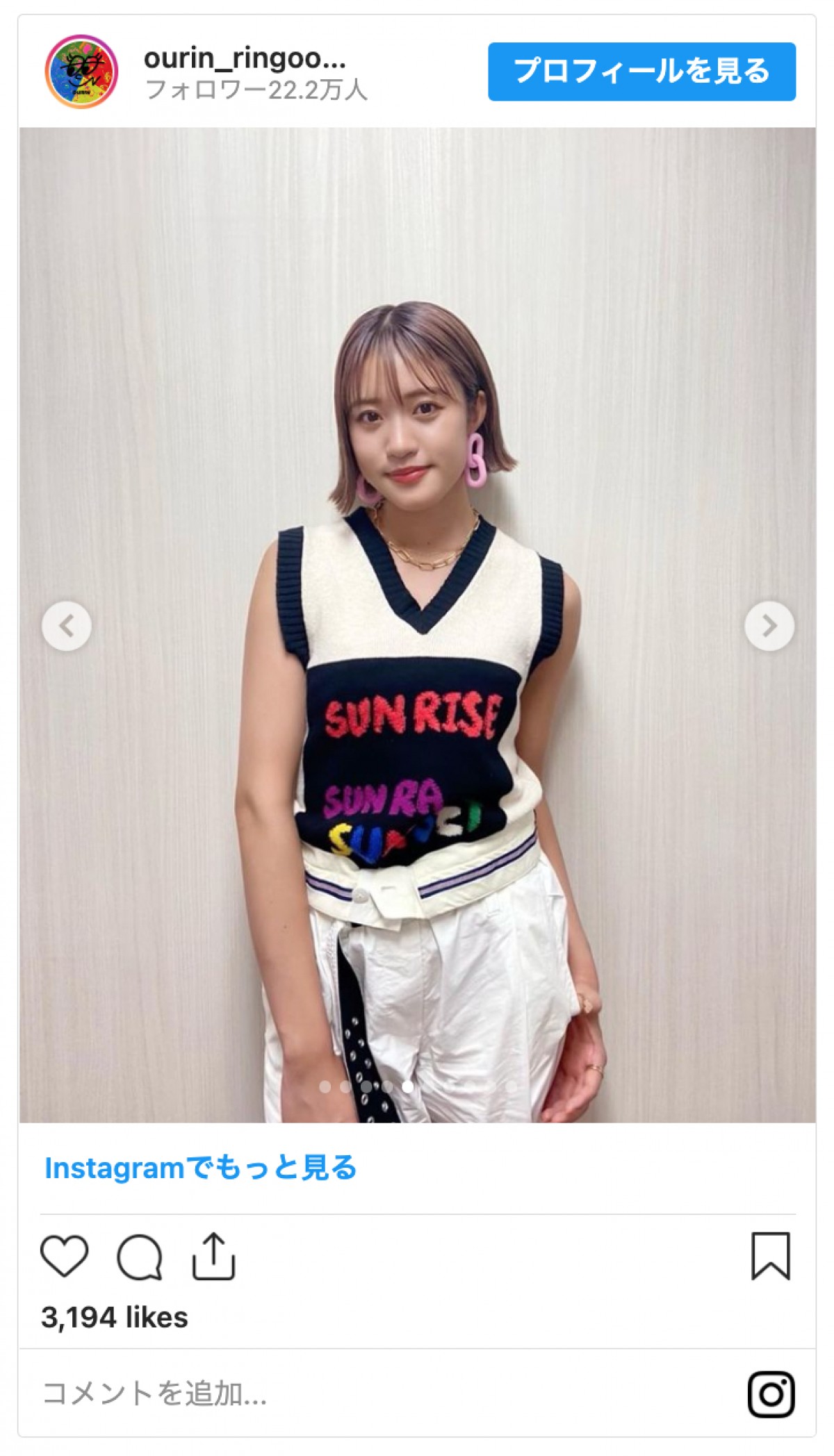Open the ourin_ringoo username link
This screenshot has width=834, height=1456.
click(244, 59)
